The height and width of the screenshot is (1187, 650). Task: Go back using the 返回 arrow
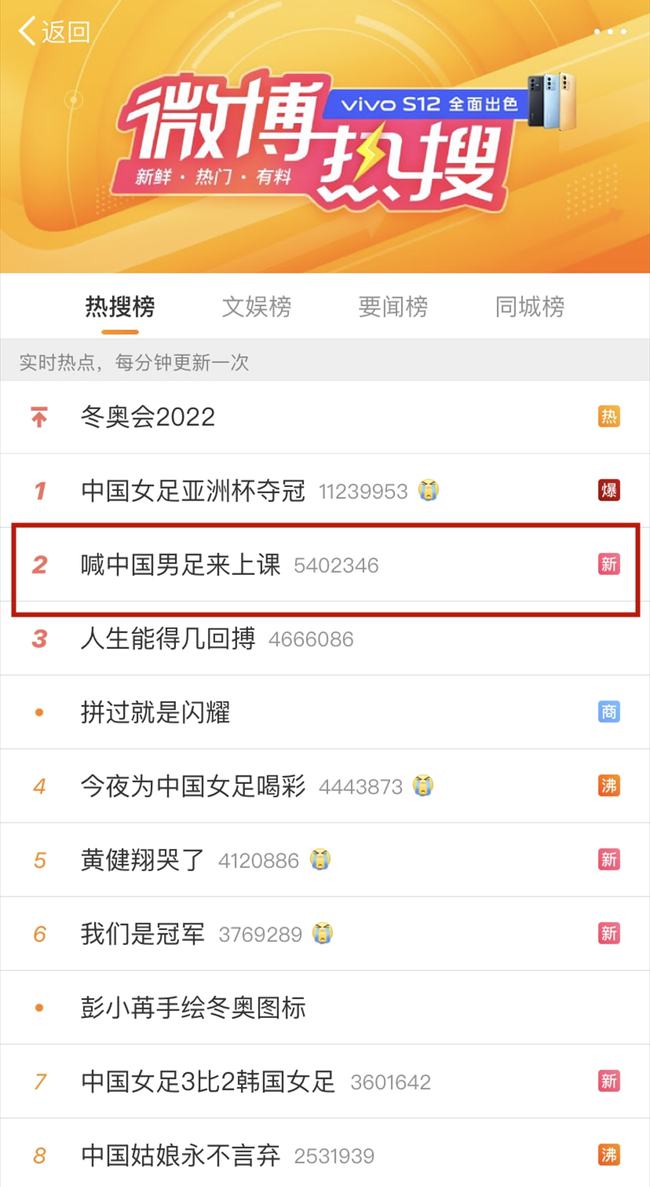click(x=52, y=32)
